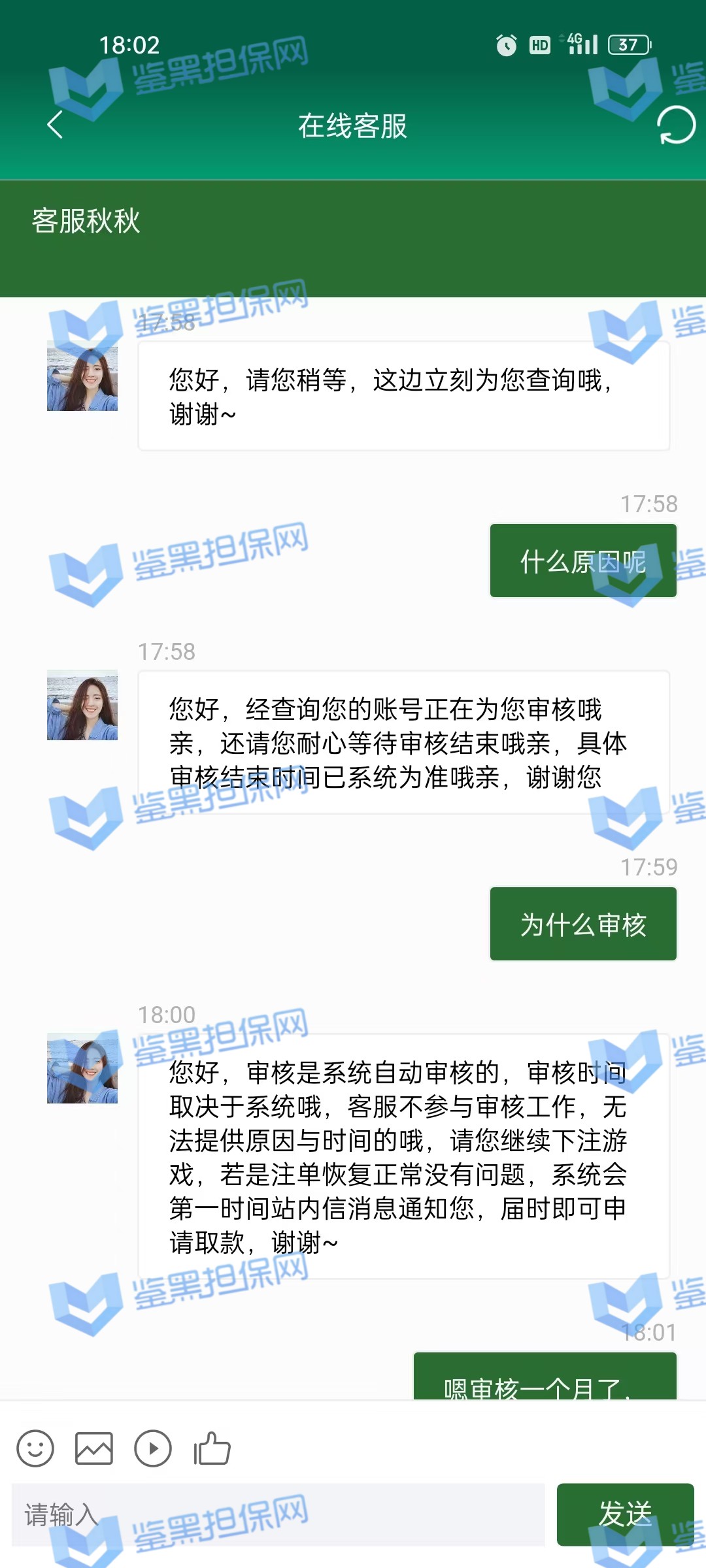Send the message with 发送

tap(625, 1514)
